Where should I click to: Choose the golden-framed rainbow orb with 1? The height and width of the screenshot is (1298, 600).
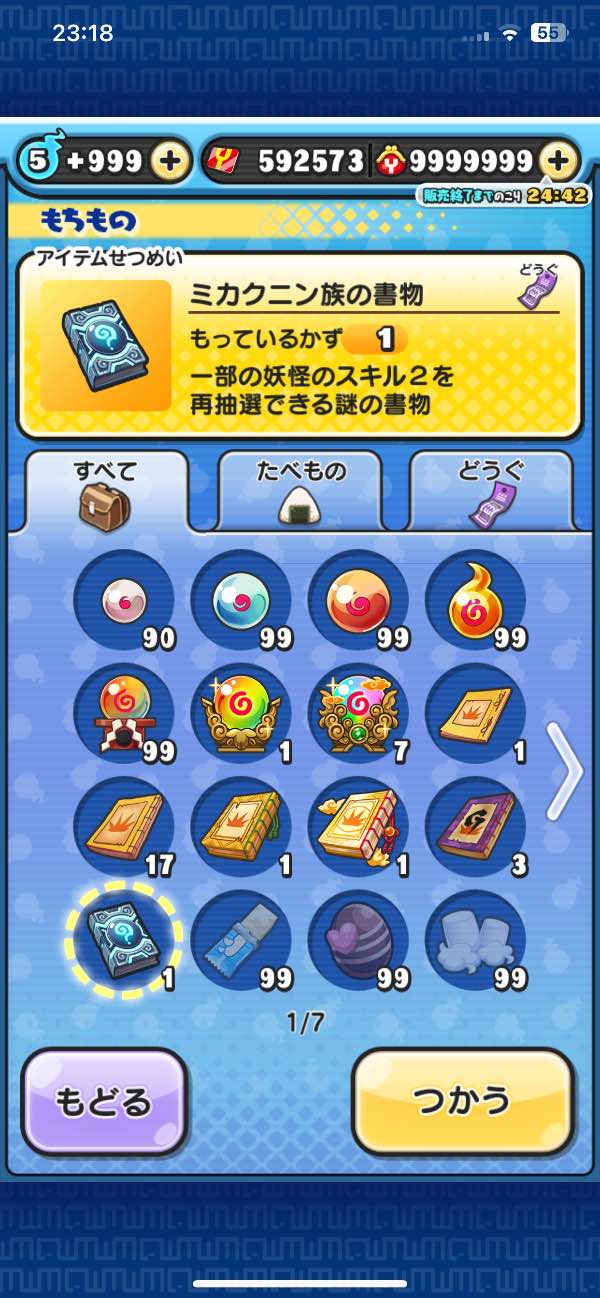click(x=240, y=712)
